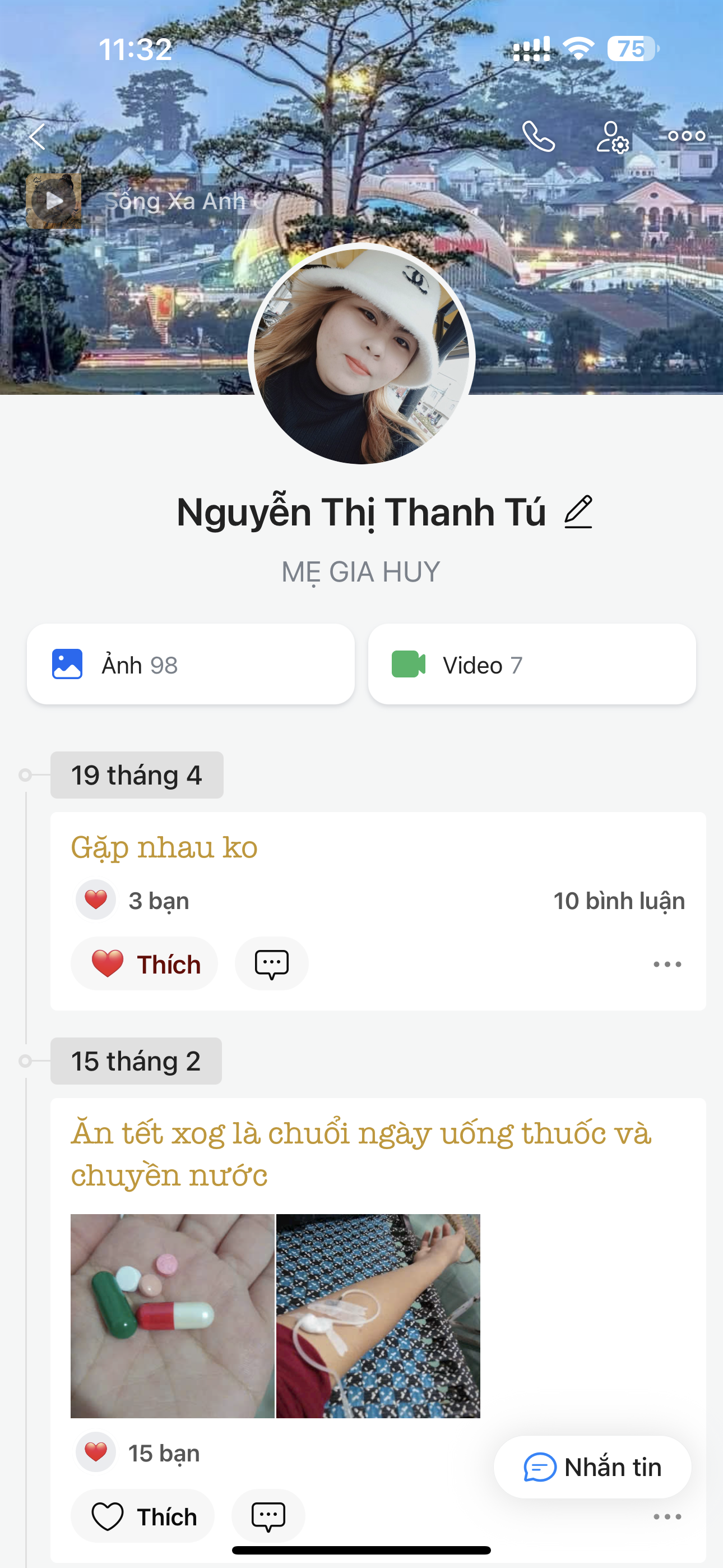Viewport: 723px width, 1568px height.
Task: Open the pills photo in the post
Action: (172, 1316)
